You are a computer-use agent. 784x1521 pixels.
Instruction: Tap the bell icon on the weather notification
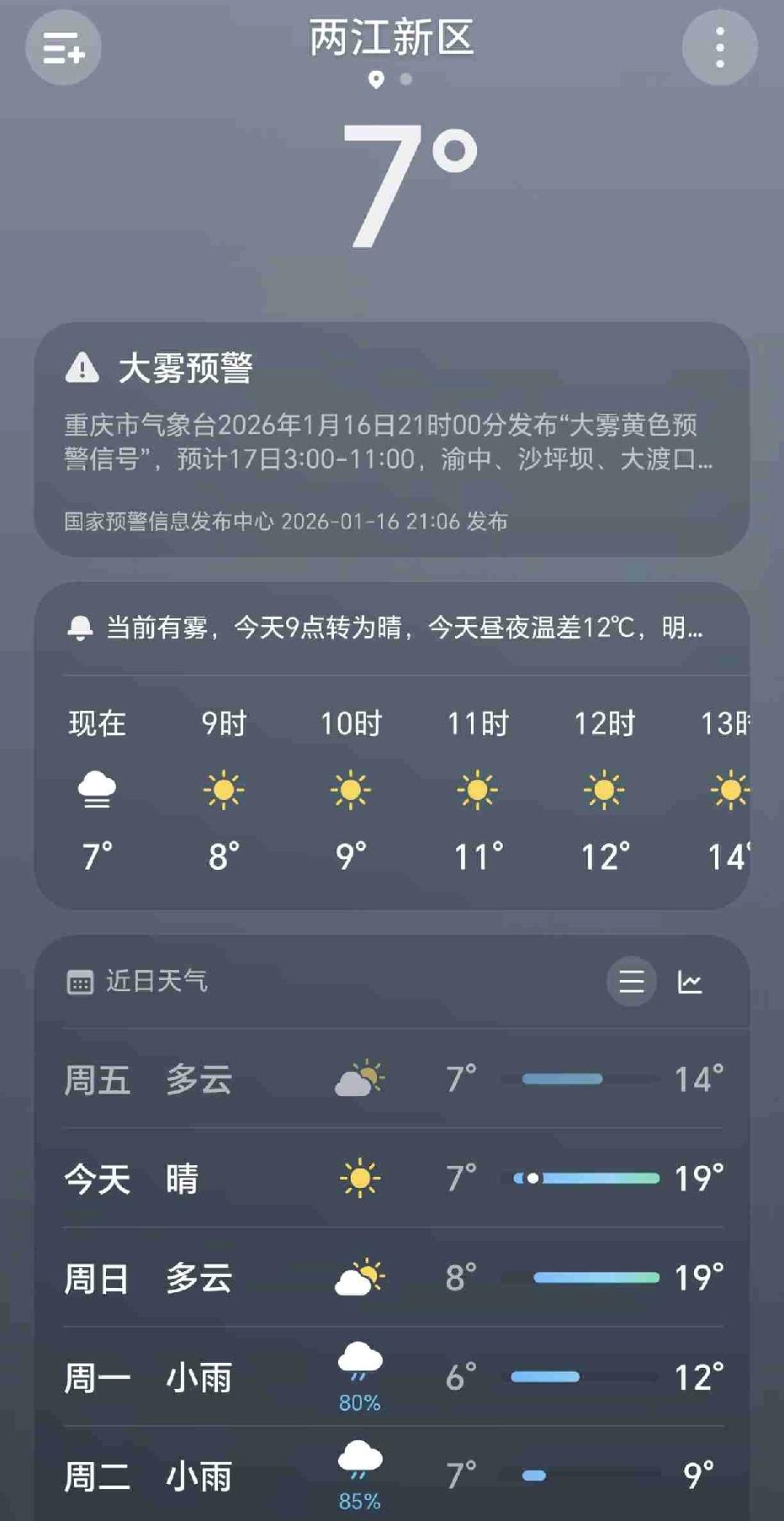click(x=80, y=627)
